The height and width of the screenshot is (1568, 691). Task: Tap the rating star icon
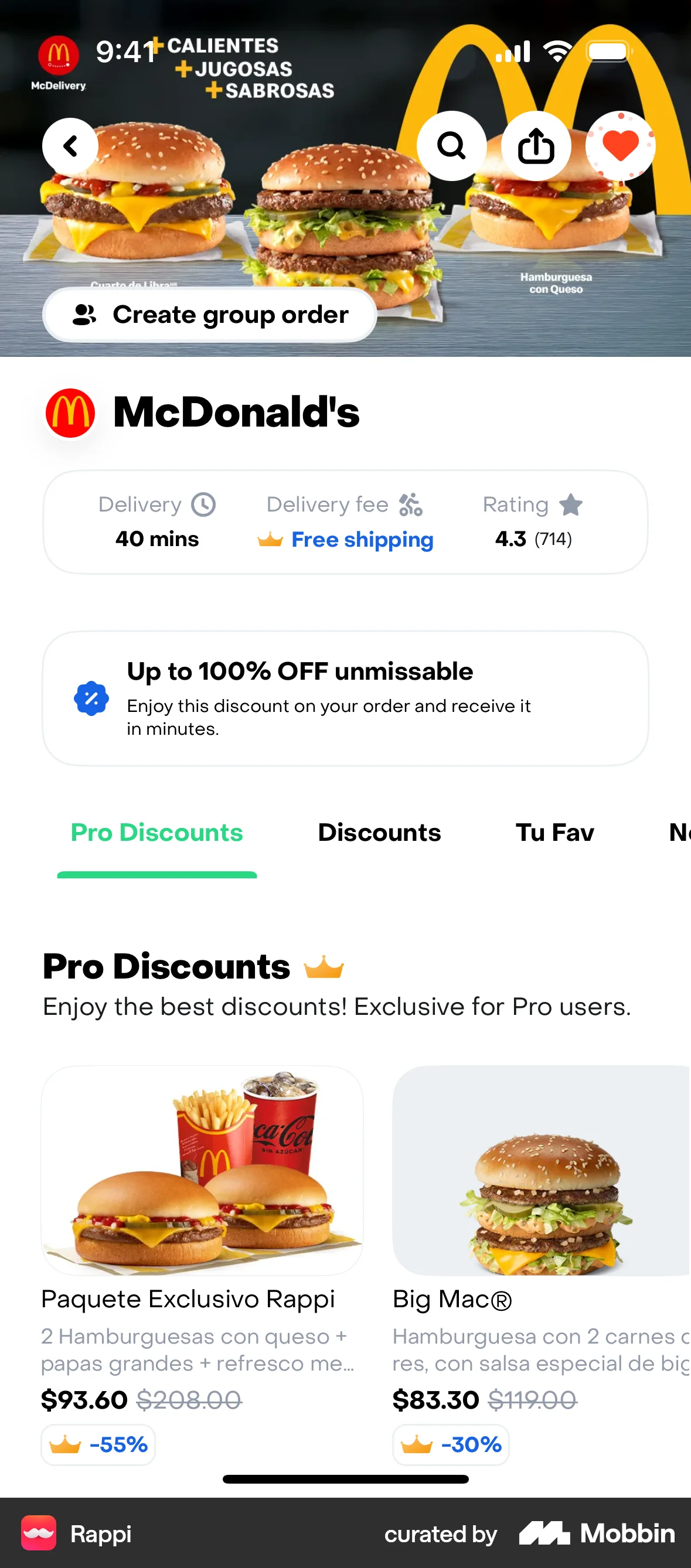point(570,505)
